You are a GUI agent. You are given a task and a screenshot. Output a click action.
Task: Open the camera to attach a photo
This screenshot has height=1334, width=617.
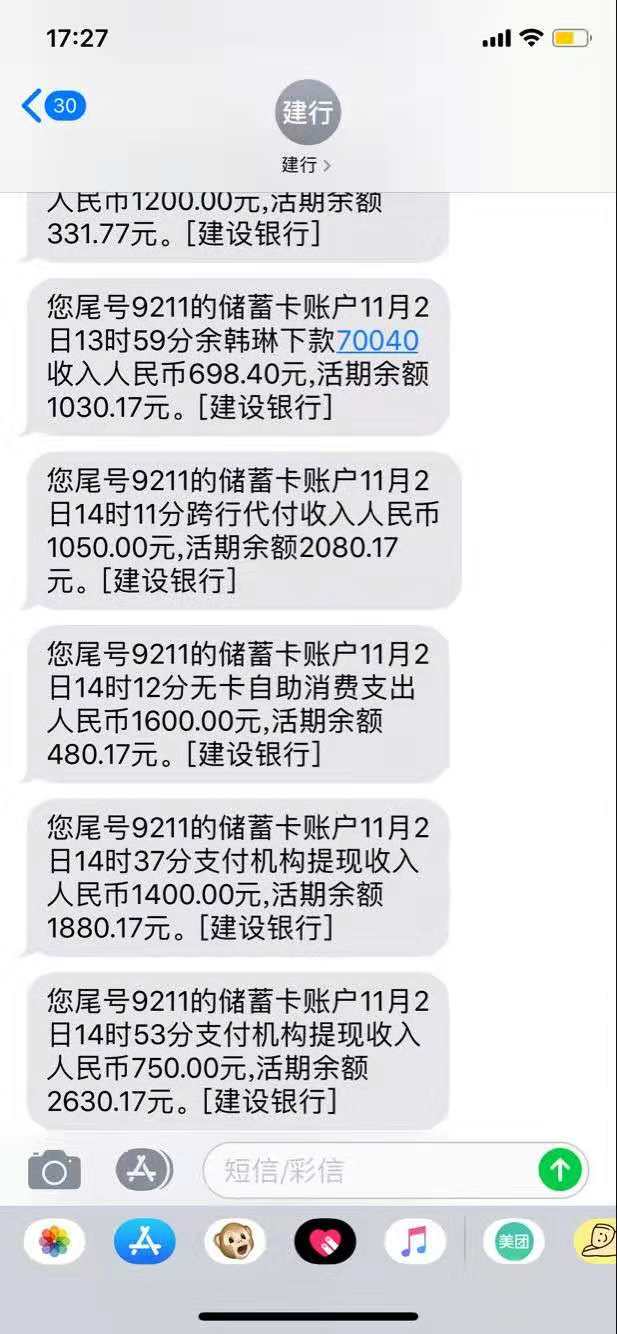[54, 1169]
